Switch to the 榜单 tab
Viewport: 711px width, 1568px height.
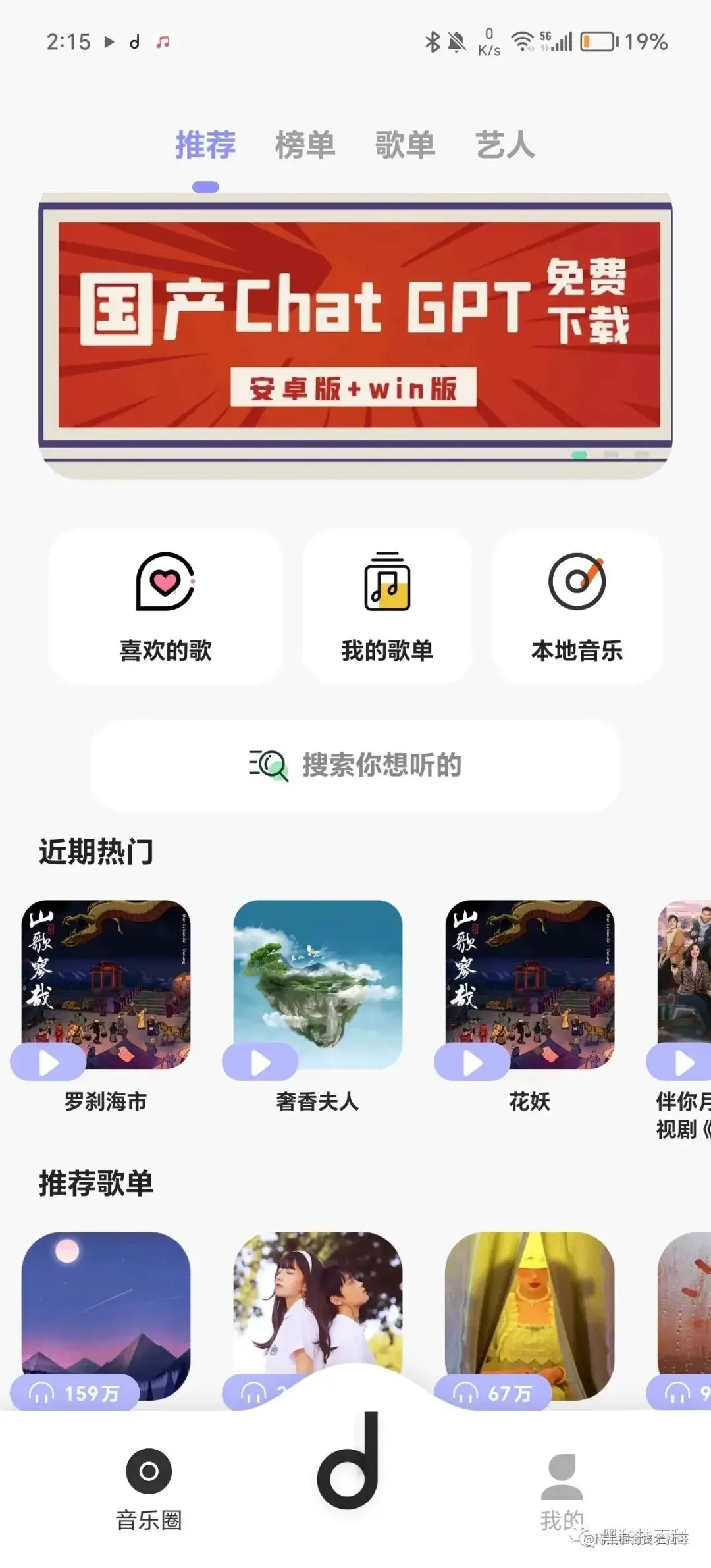305,145
